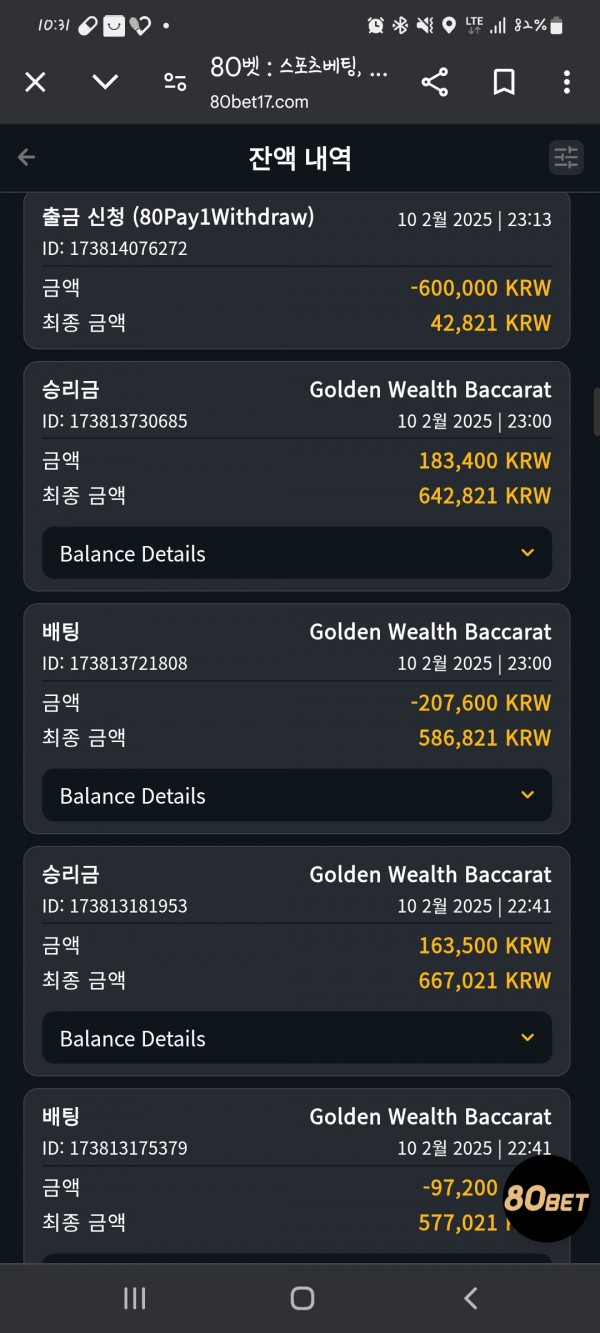The width and height of the screenshot is (600, 1333).
Task: Open recent apps from navigation bar
Action: [134, 1298]
